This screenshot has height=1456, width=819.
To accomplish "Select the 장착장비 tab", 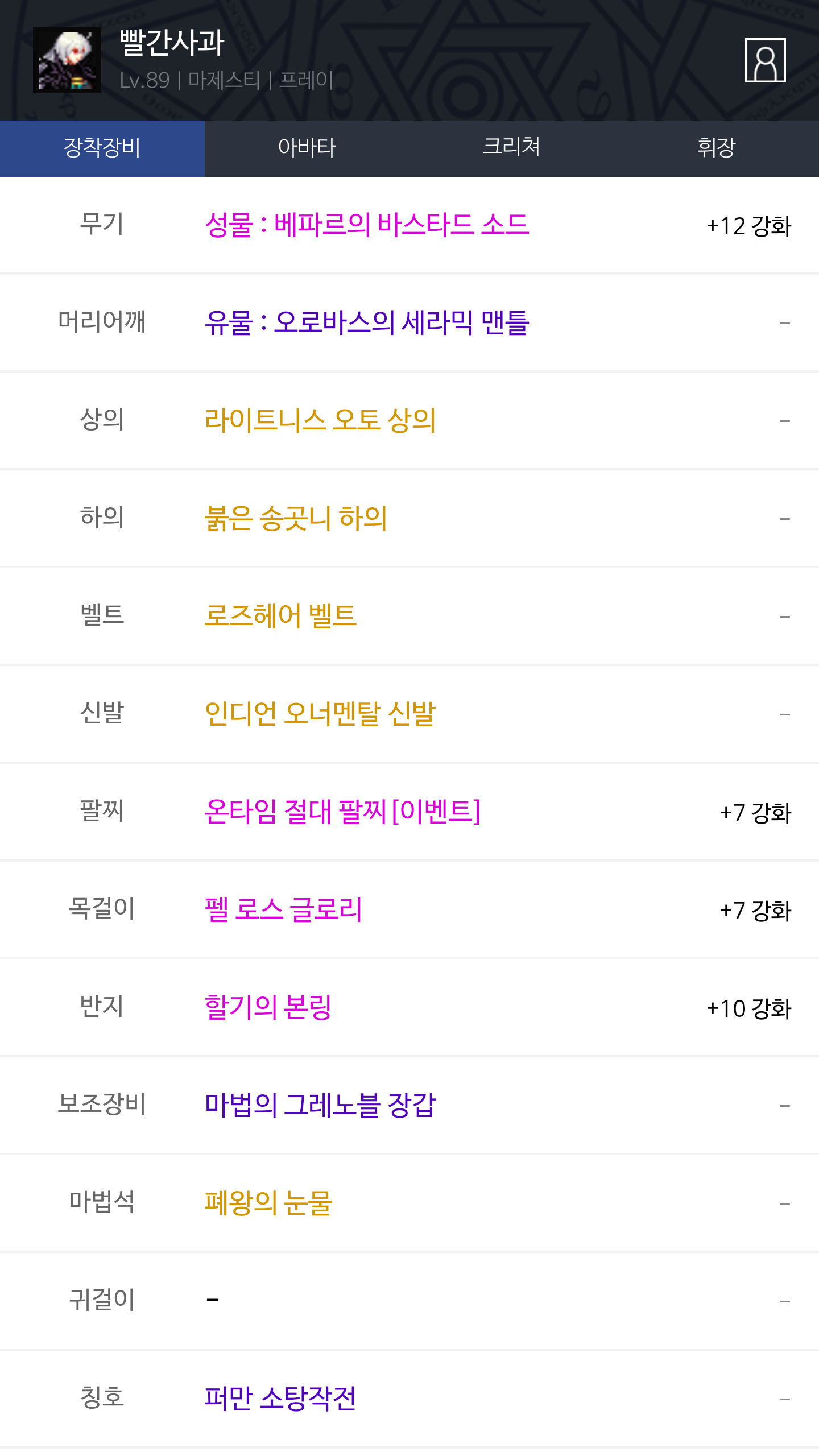I will click(102, 148).
